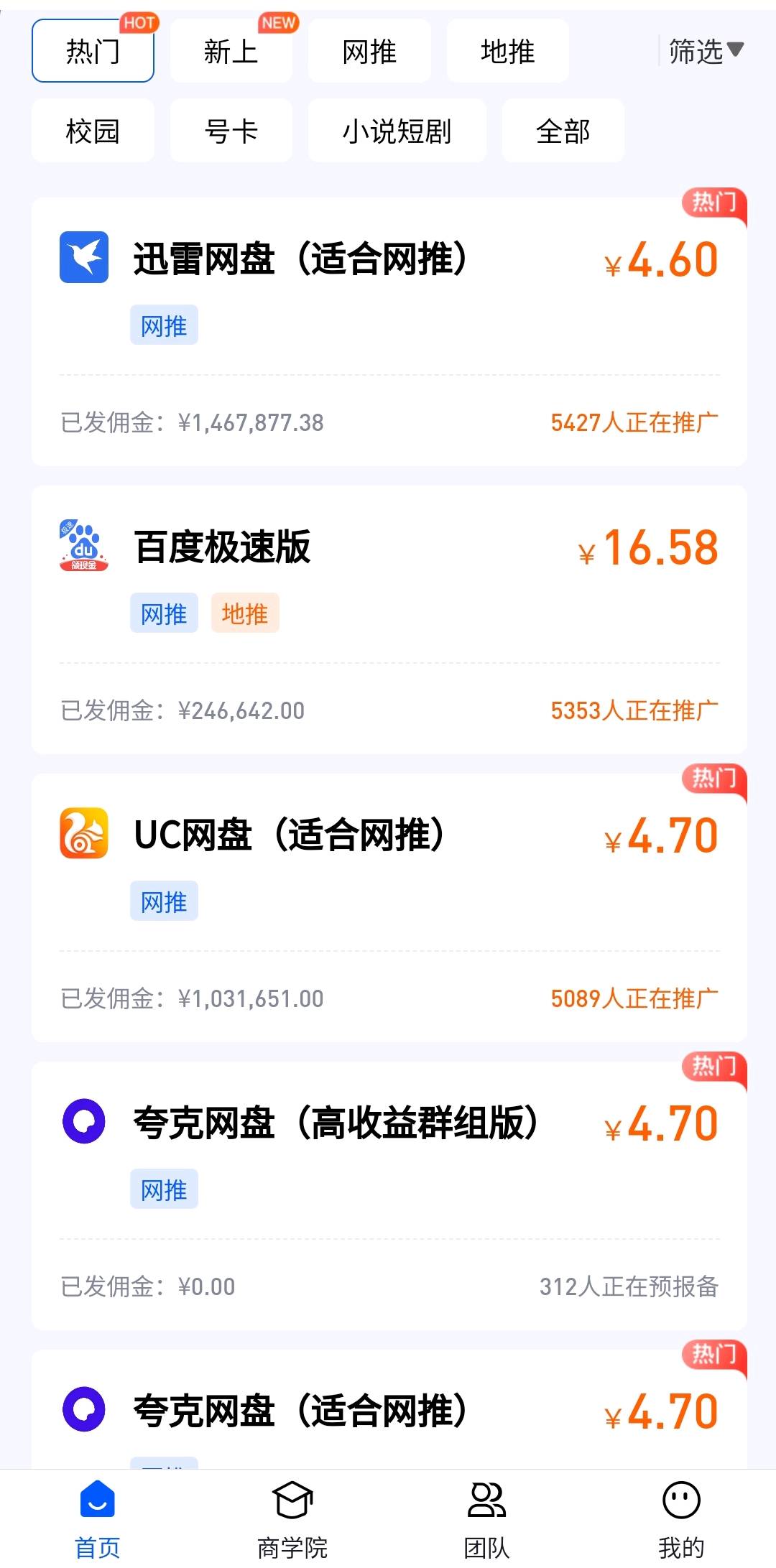The width and height of the screenshot is (776, 1568).
Task: Tap the 号卡 category chip
Action: pos(231,131)
